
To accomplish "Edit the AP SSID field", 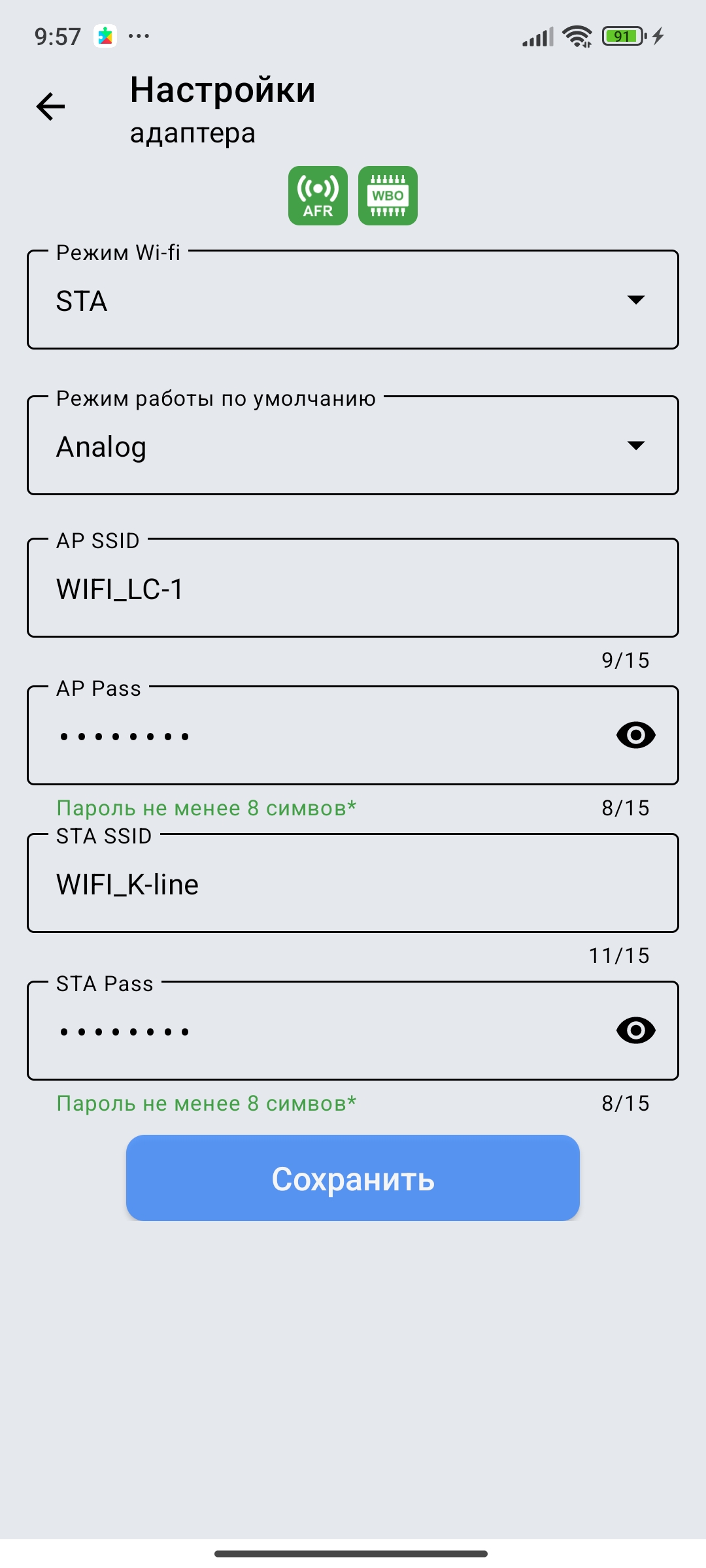I will click(x=353, y=588).
